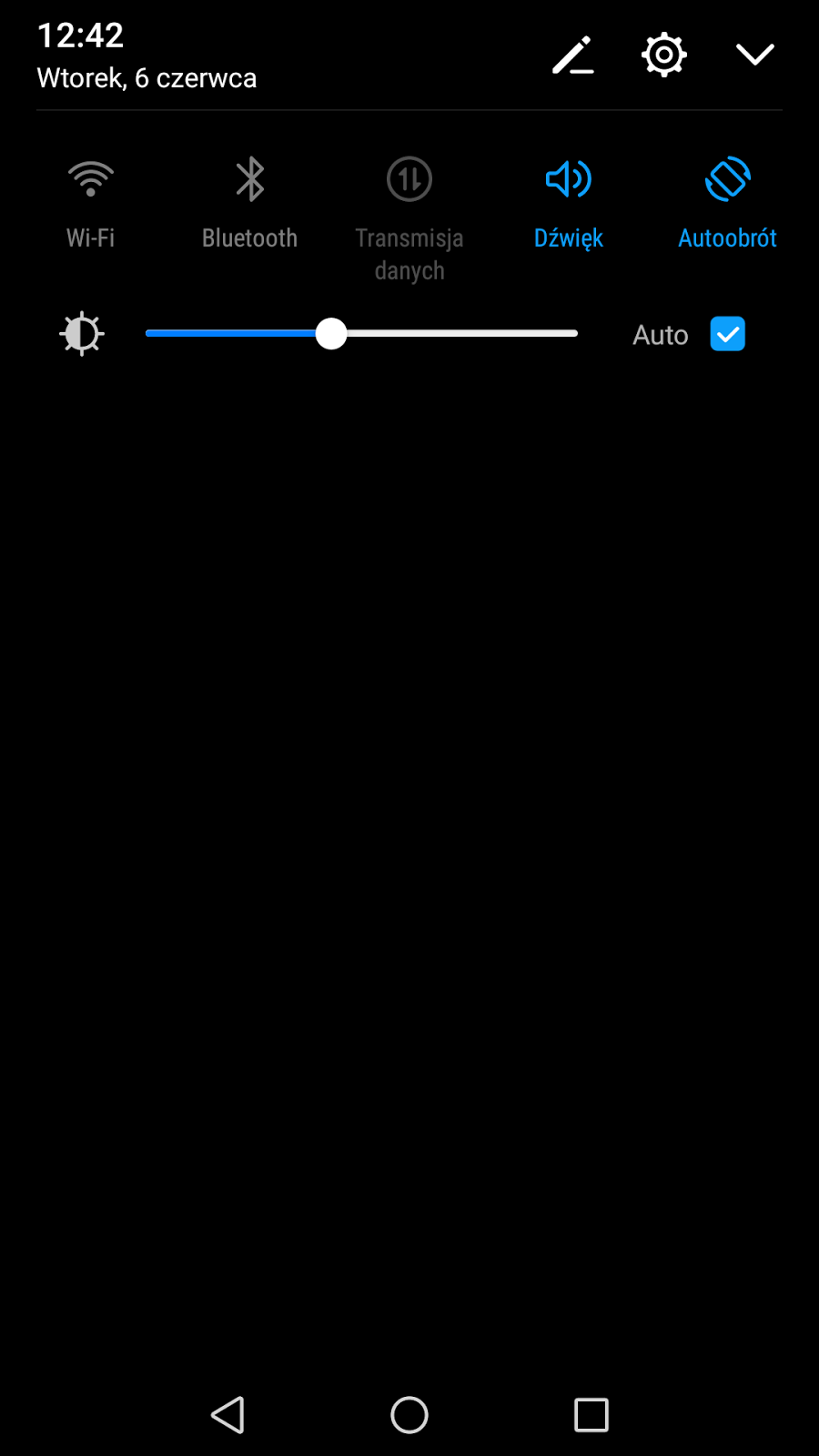819x1456 pixels.
Task: Edit the quick settings tiles
Action: point(573,56)
